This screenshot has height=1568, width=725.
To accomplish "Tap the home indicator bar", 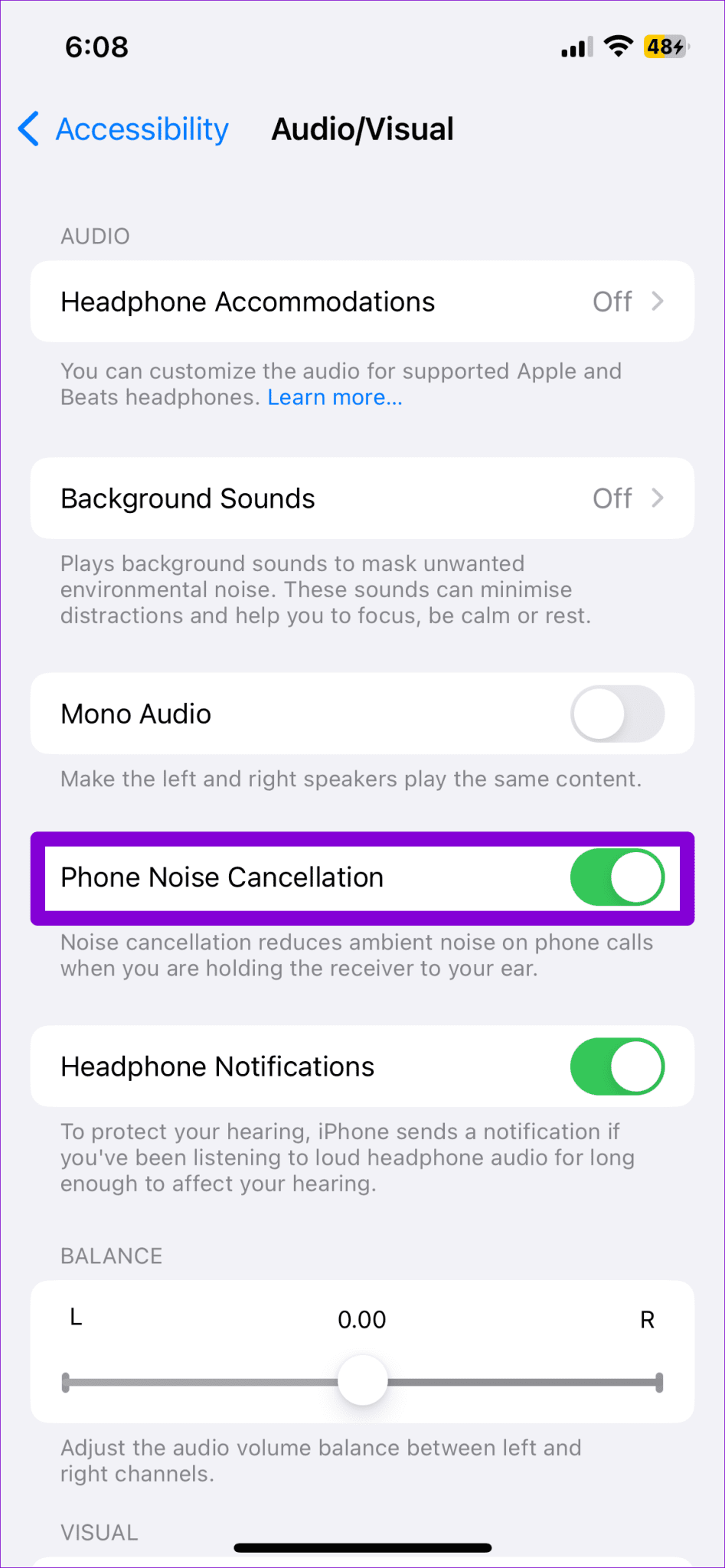I will (362, 1545).
